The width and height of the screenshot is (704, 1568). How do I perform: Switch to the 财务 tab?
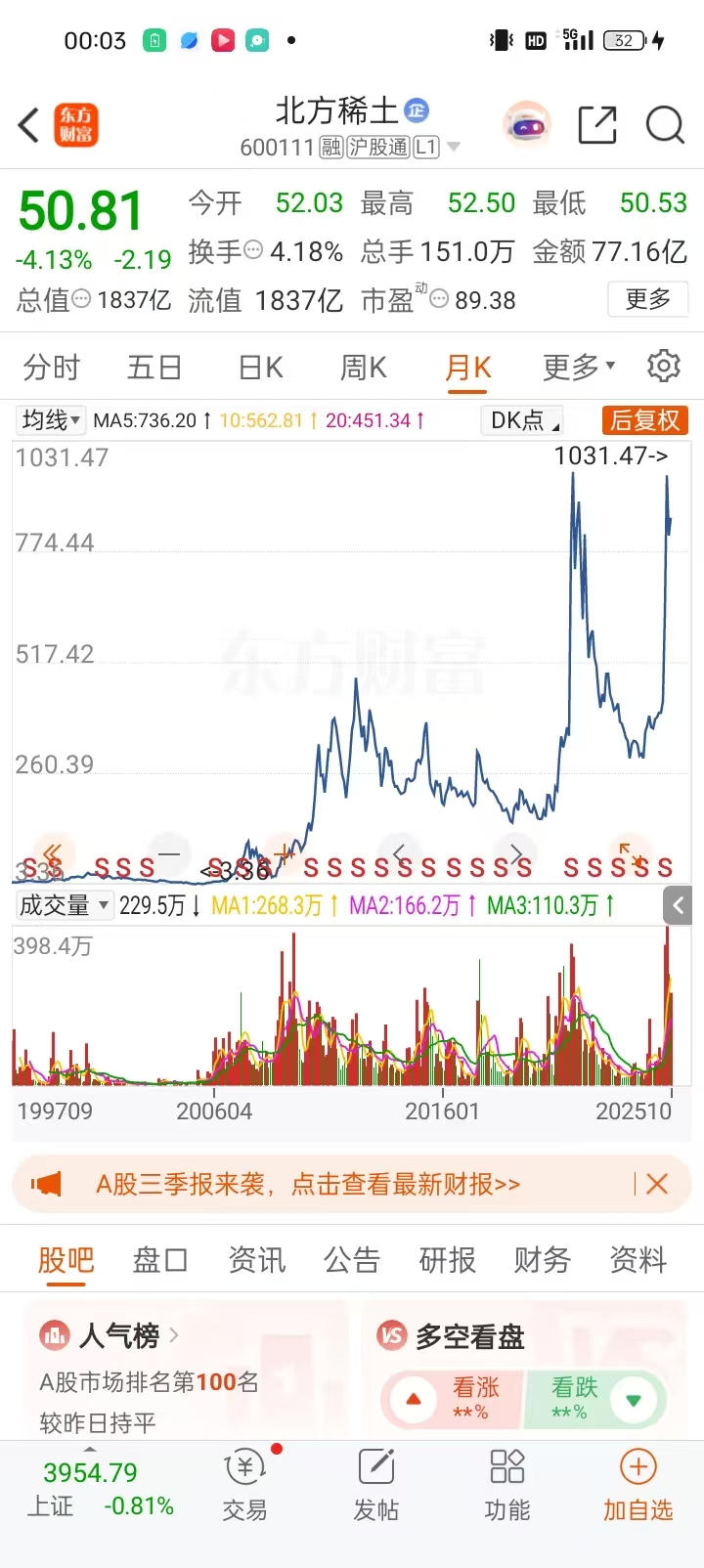(x=542, y=1260)
